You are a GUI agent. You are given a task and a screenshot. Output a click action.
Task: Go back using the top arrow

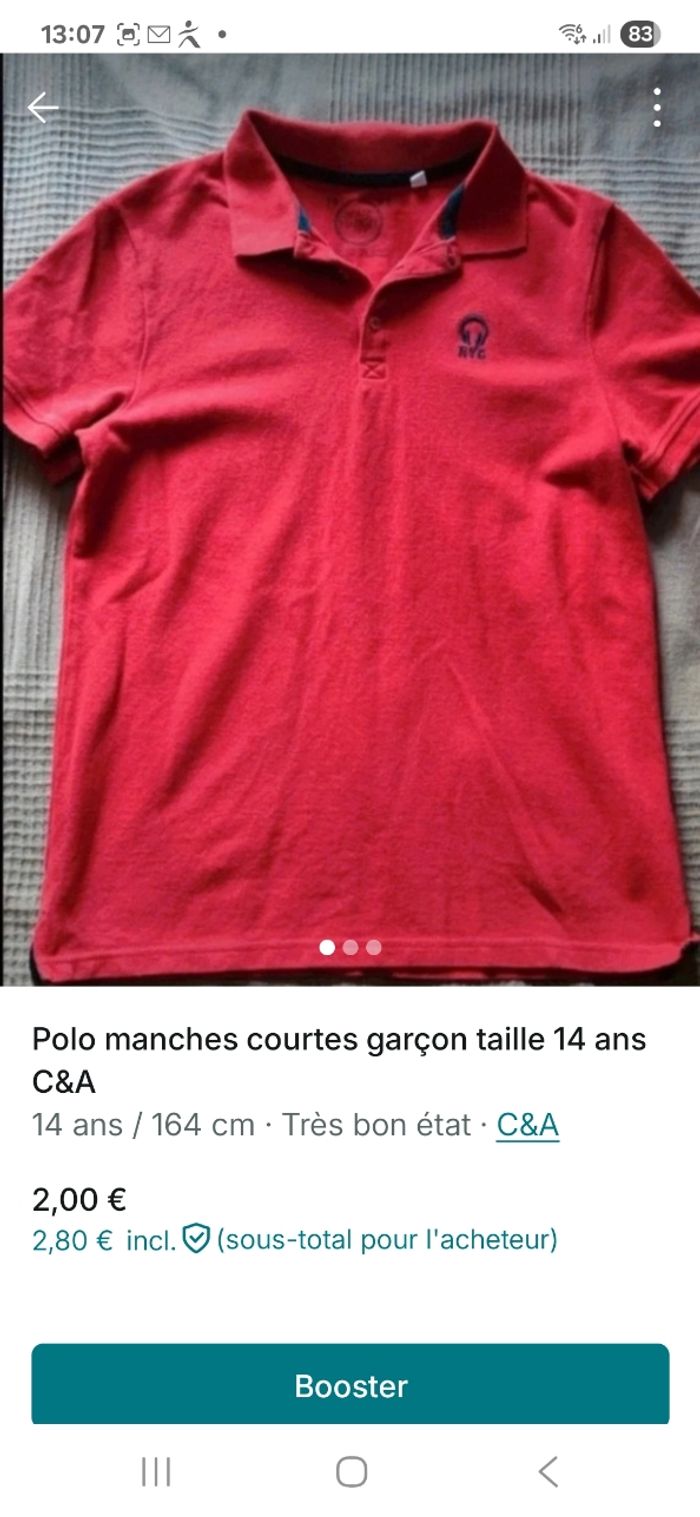click(43, 107)
